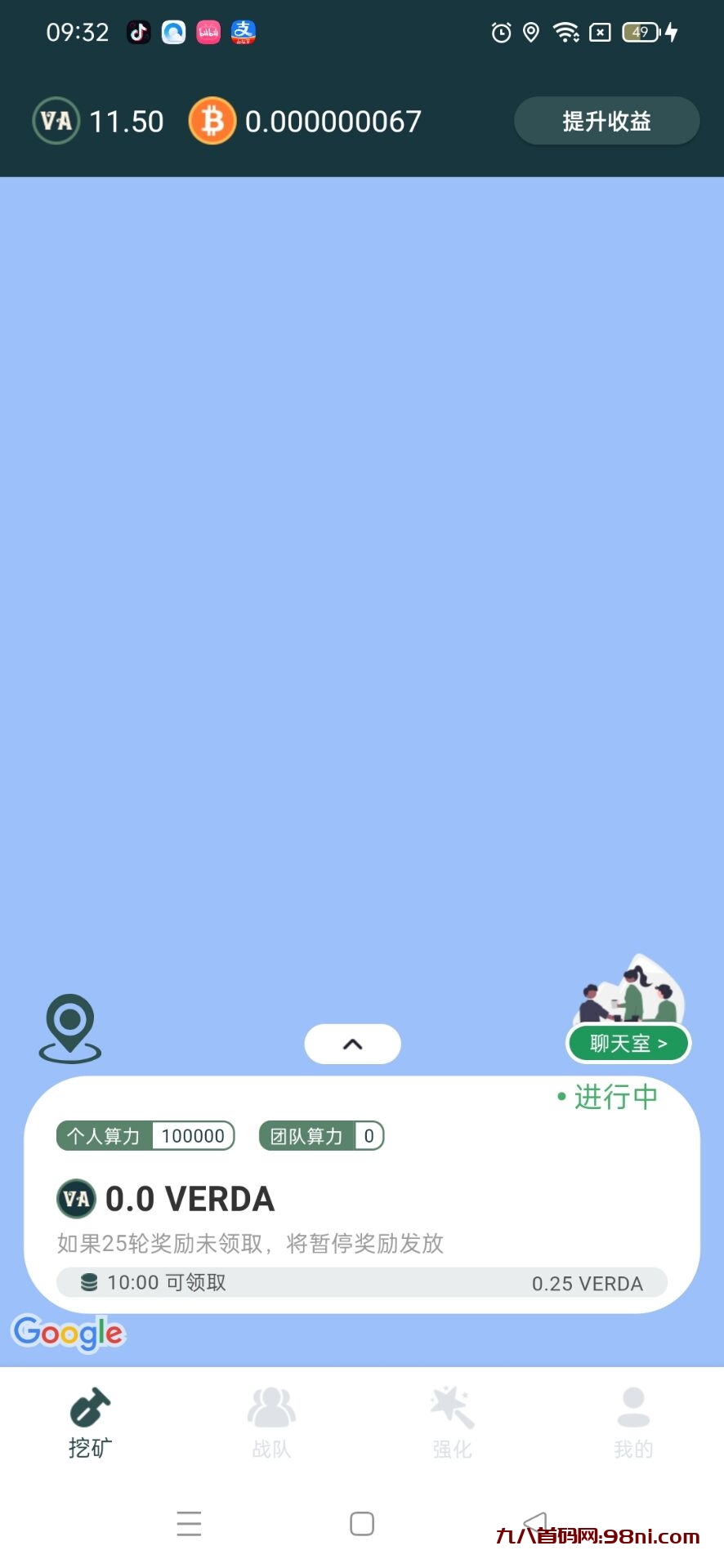
Task: Open the 10:00 可领取 reward bar
Action: click(x=361, y=1282)
